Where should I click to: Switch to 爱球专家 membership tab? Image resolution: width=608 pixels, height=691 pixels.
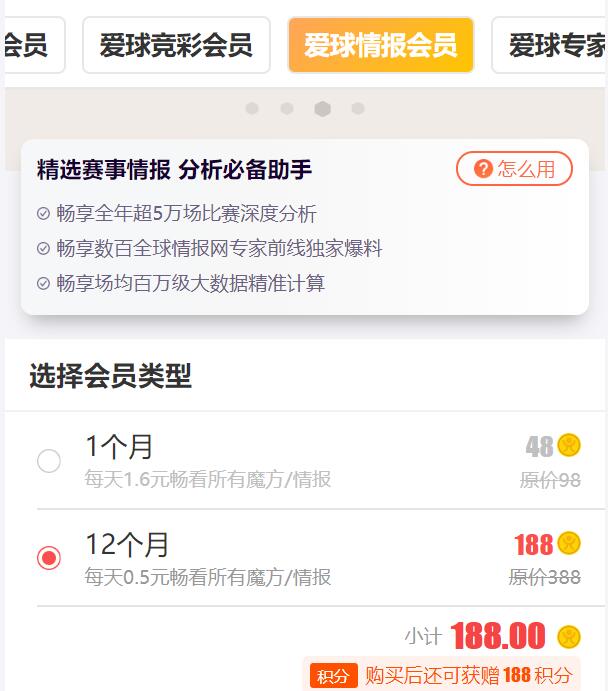pyautogui.click(x=552, y=46)
